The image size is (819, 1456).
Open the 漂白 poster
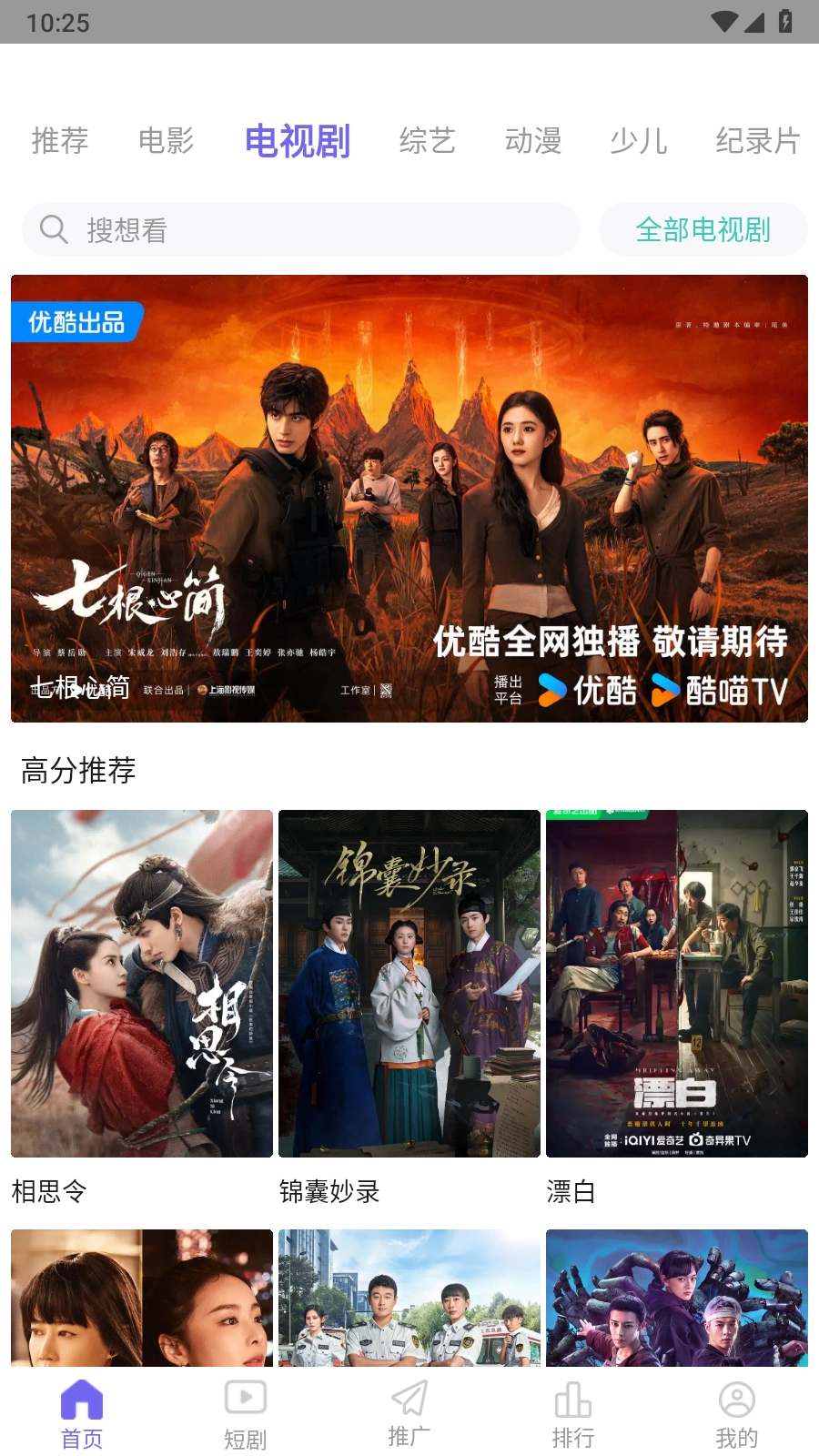[x=676, y=984]
